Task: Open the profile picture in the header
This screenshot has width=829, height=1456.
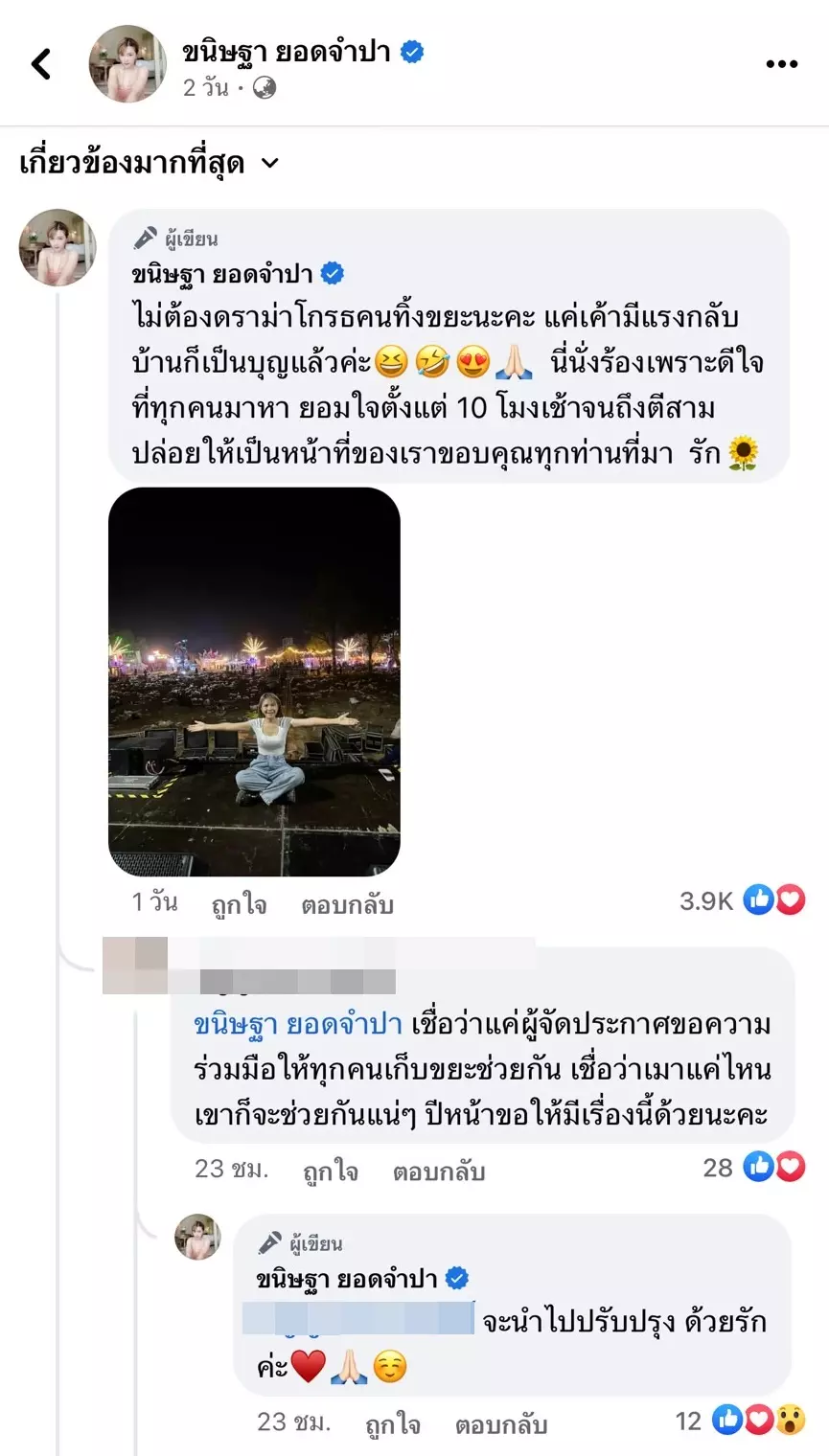Action: (127, 64)
